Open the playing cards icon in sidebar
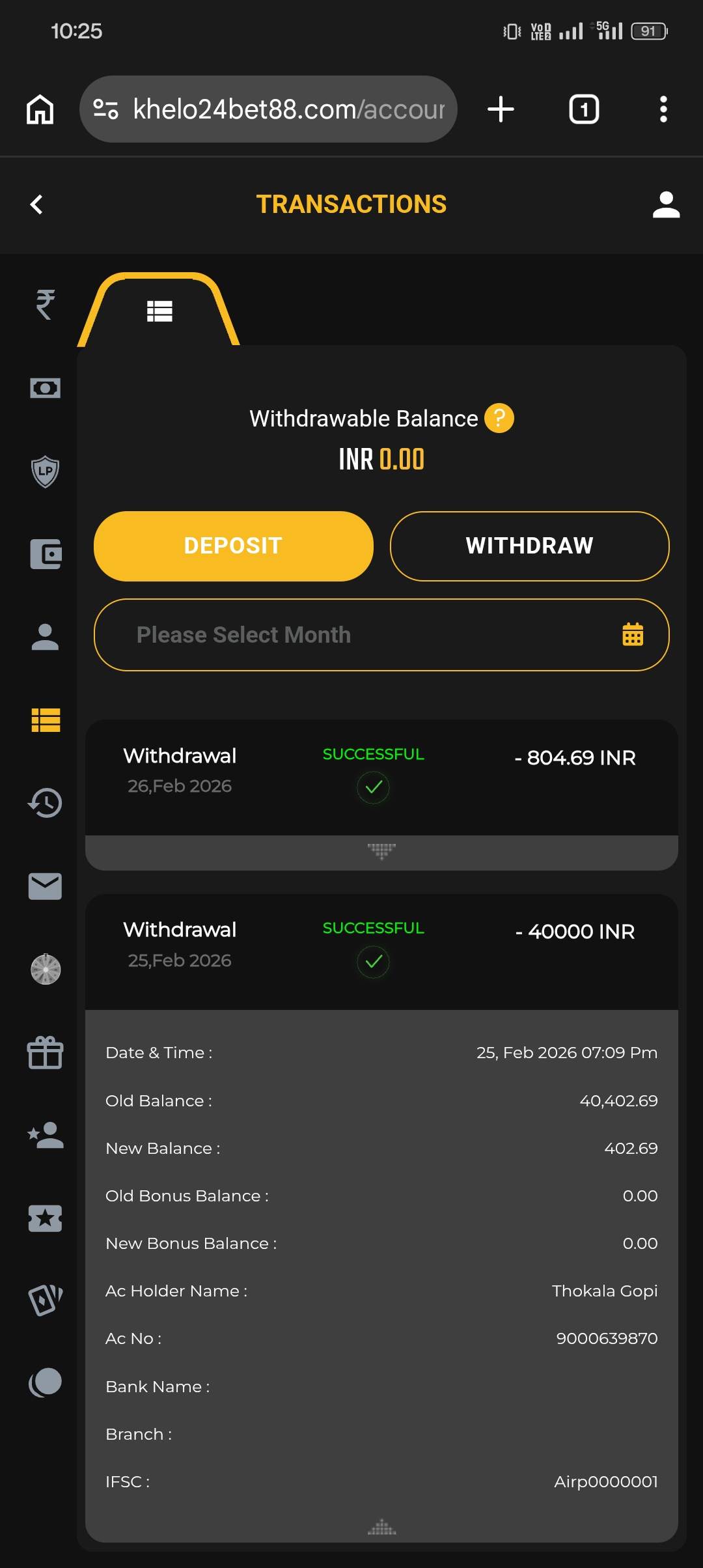 click(45, 1300)
